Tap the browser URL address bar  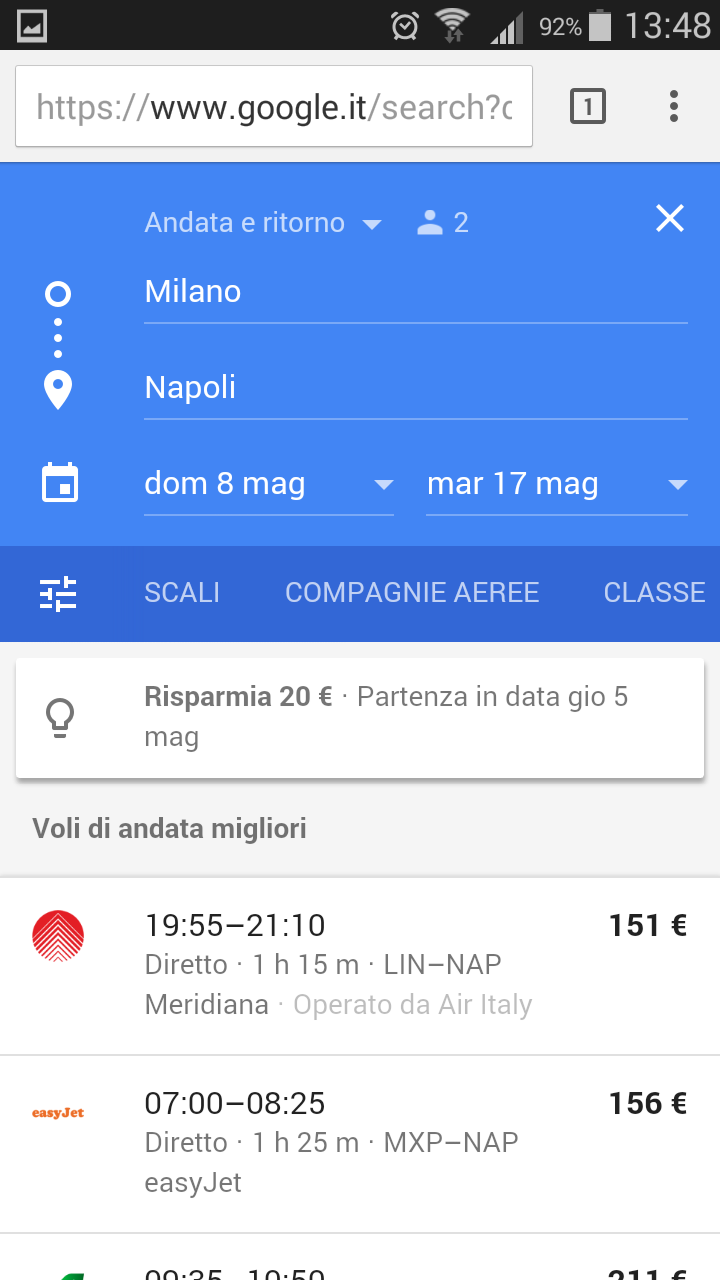(274, 106)
